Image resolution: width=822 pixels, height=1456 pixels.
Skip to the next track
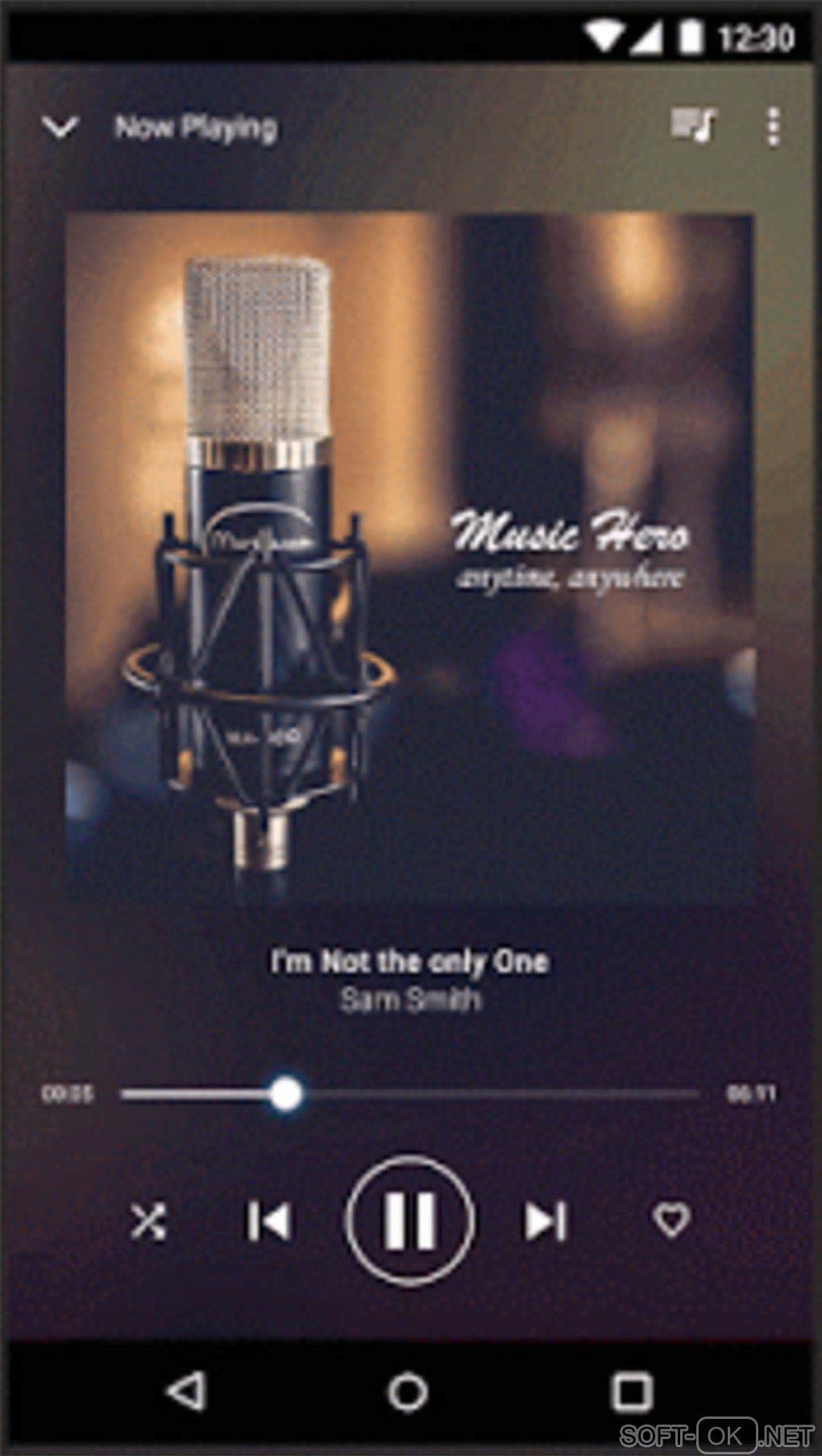coord(546,1221)
